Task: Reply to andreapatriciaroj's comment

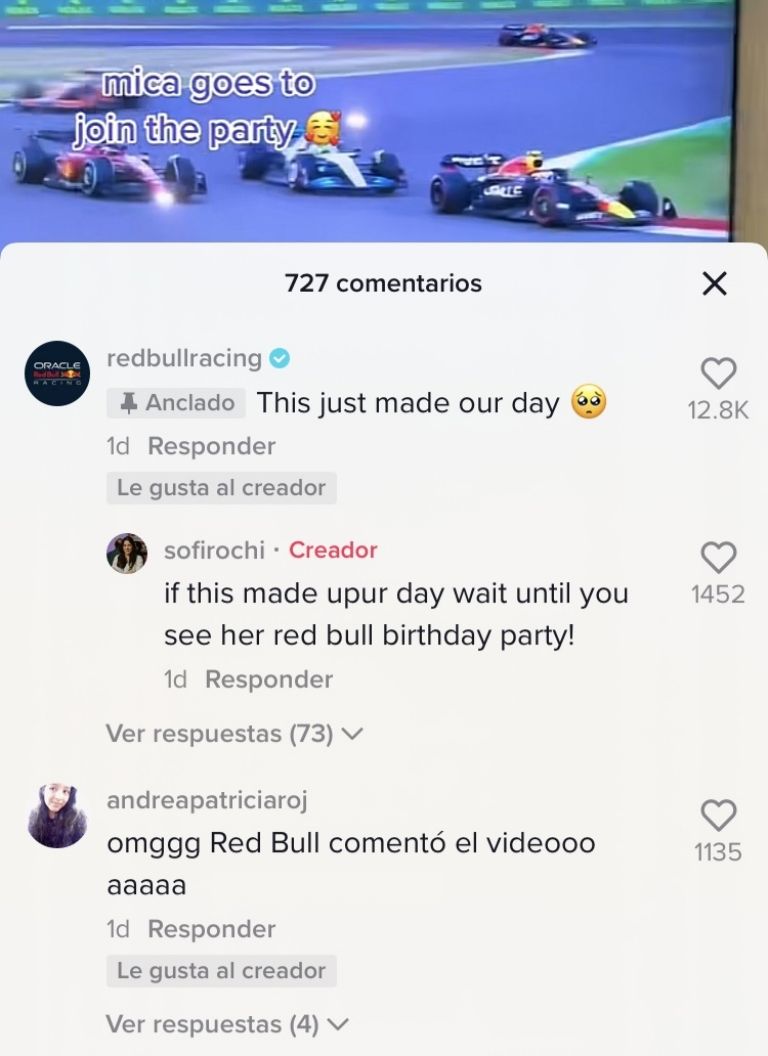Action: pyautogui.click(x=211, y=929)
